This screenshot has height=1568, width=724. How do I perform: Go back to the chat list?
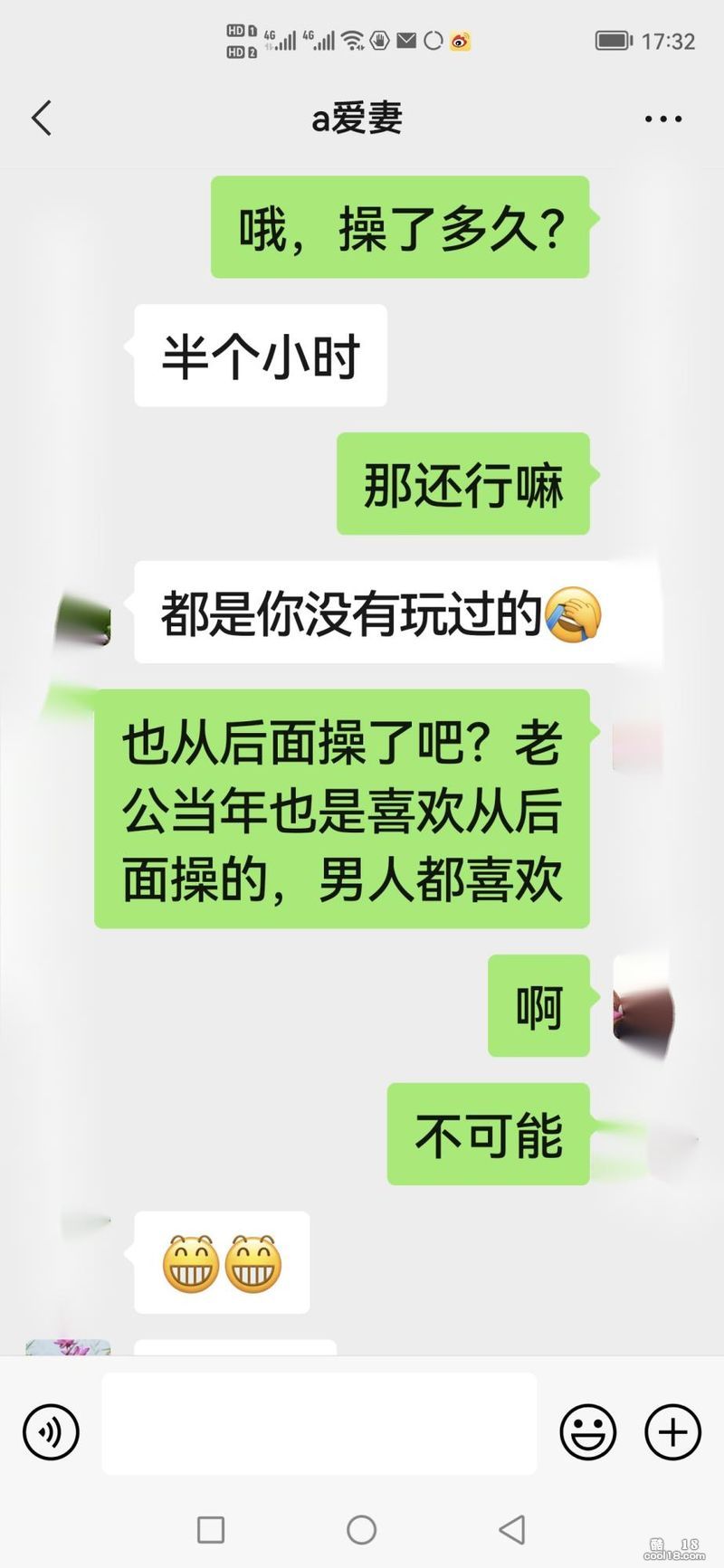coord(42,118)
